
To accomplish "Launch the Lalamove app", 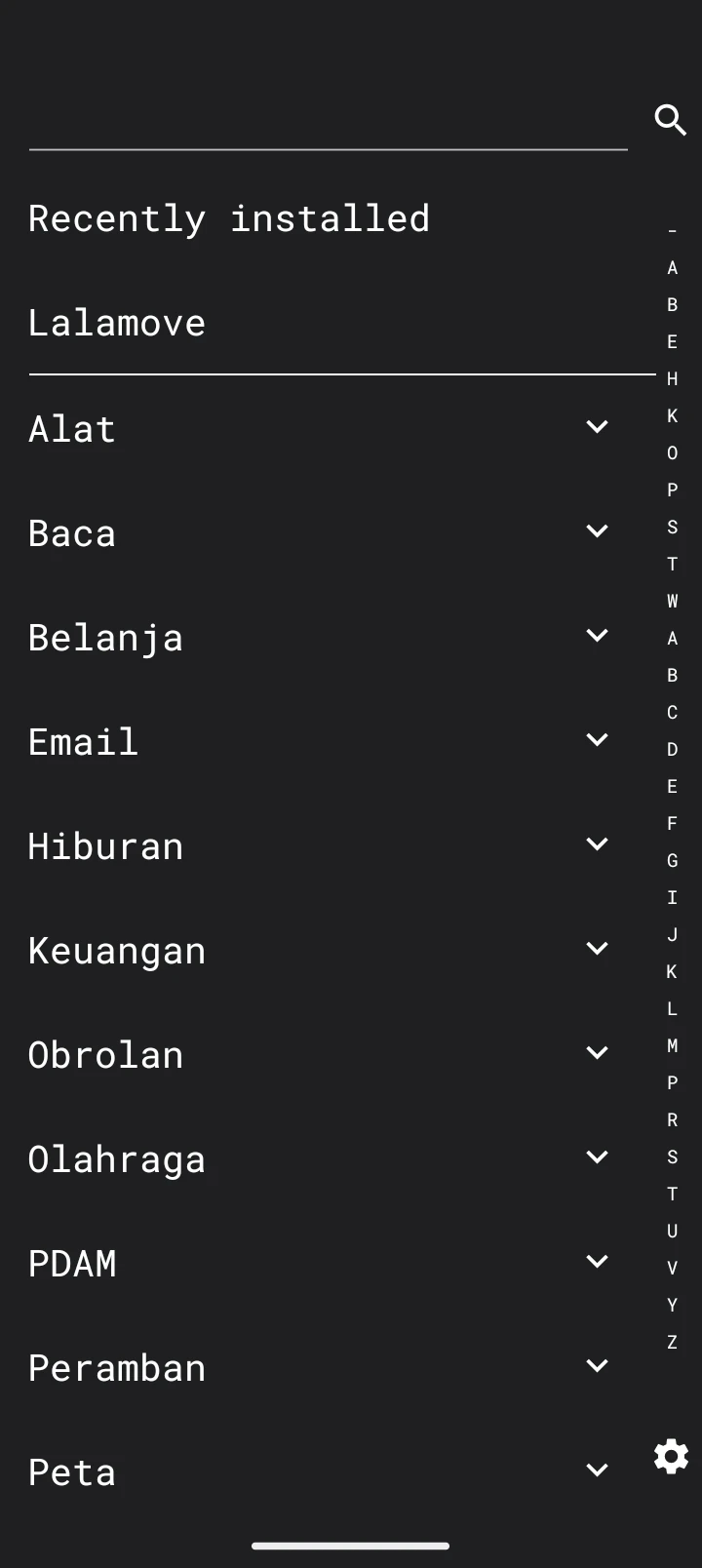I will point(117,323).
